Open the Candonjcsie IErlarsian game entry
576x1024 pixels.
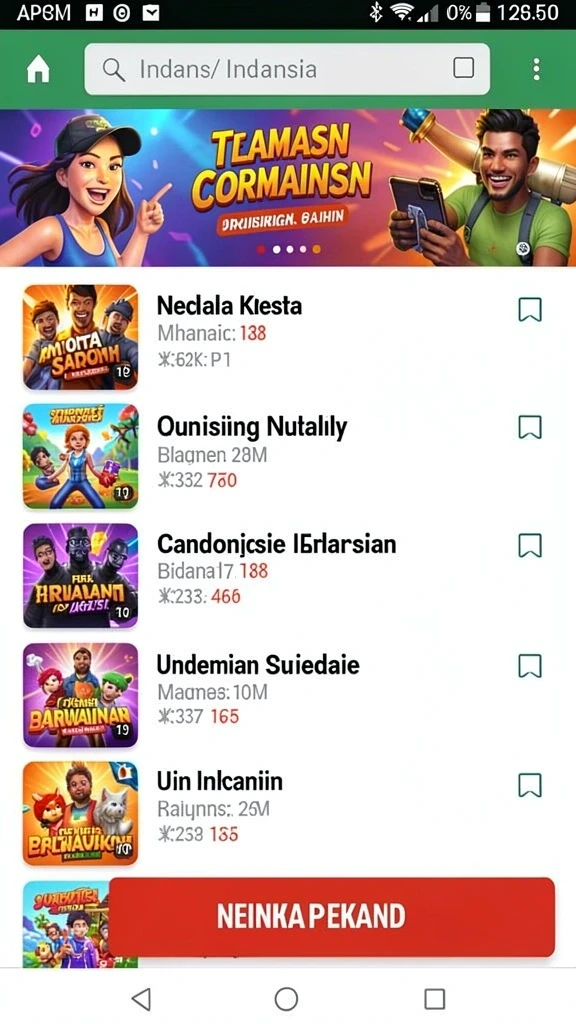point(288,575)
